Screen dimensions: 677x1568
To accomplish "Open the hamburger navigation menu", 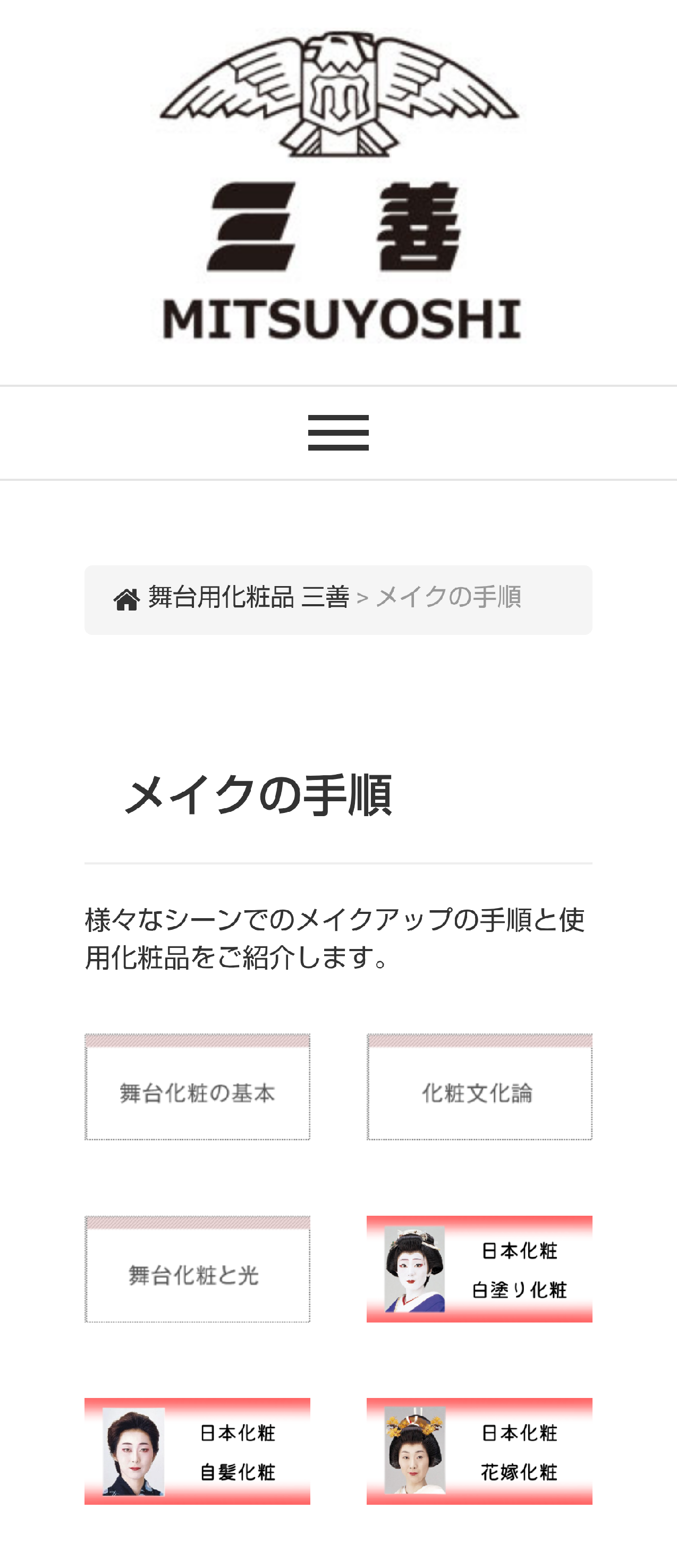I will tap(338, 433).
